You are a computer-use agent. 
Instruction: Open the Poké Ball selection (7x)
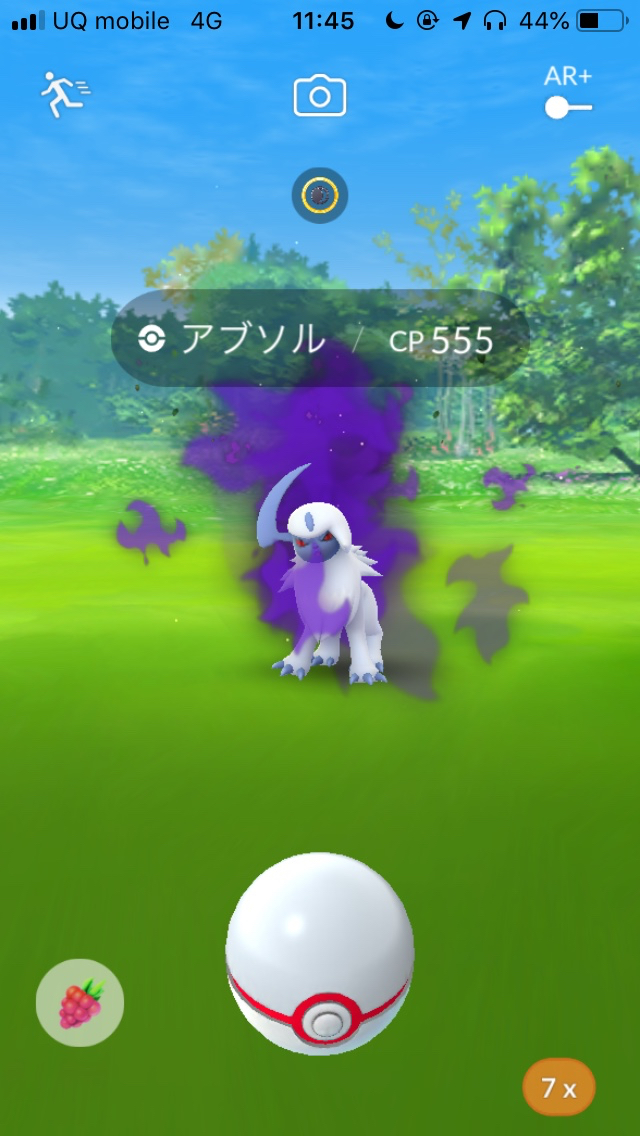pyautogui.click(x=558, y=1087)
